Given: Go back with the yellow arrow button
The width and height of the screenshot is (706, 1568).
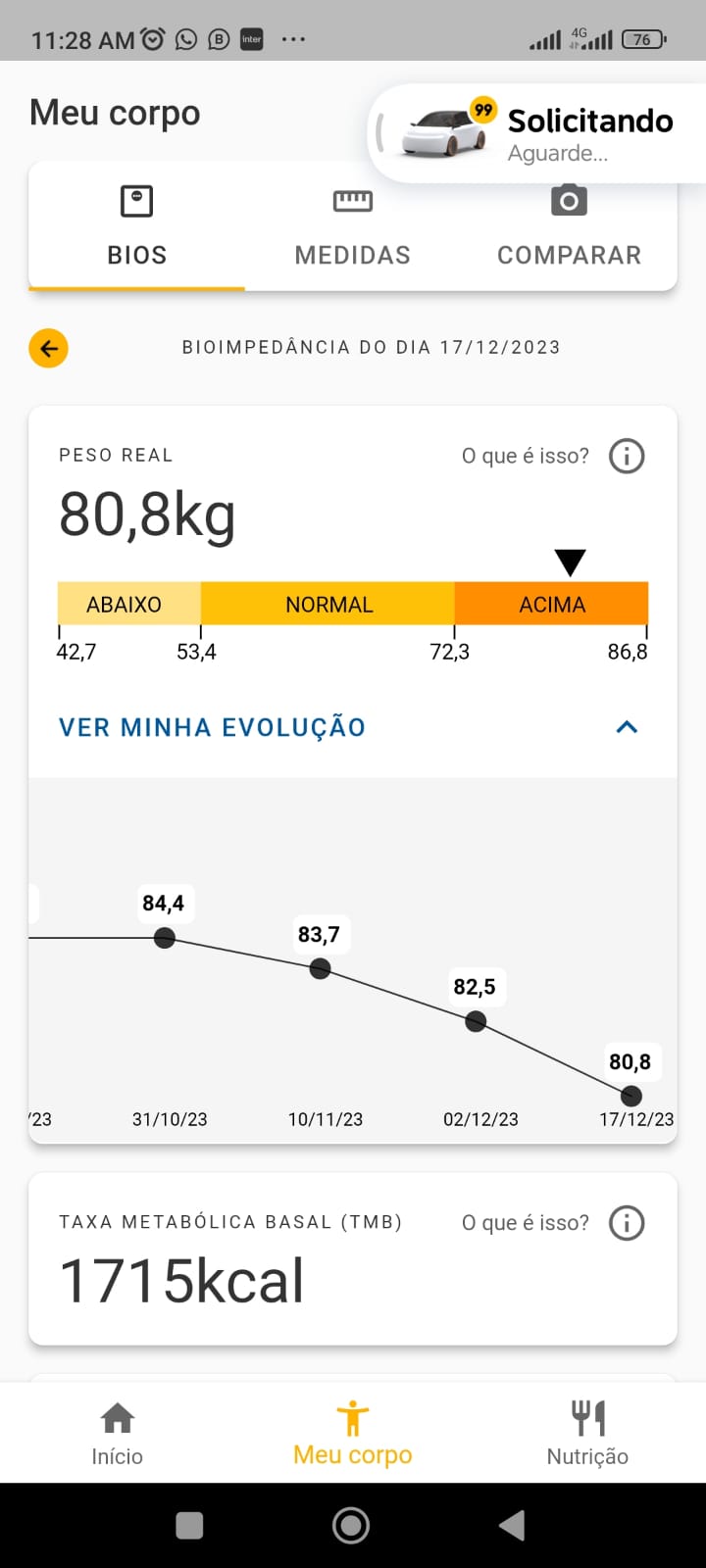Looking at the screenshot, I should click(48, 348).
